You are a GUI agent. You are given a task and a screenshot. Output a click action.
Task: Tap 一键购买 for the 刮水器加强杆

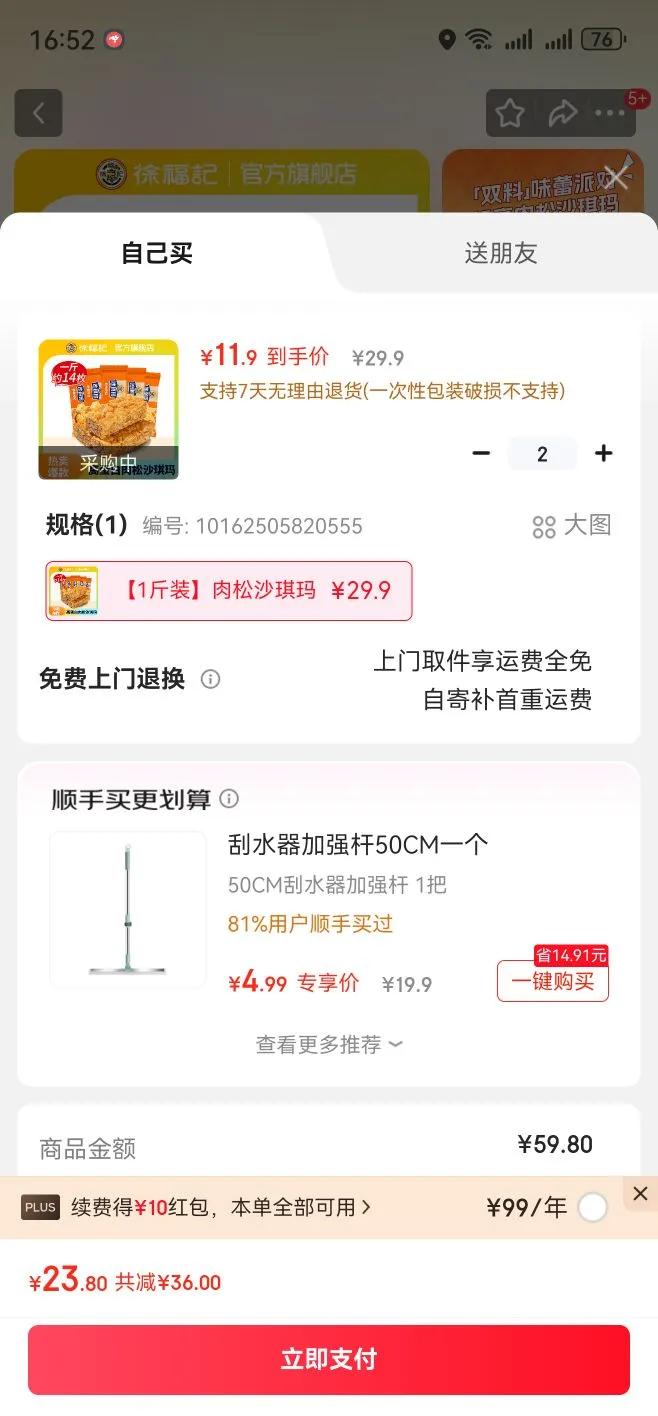(553, 982)
